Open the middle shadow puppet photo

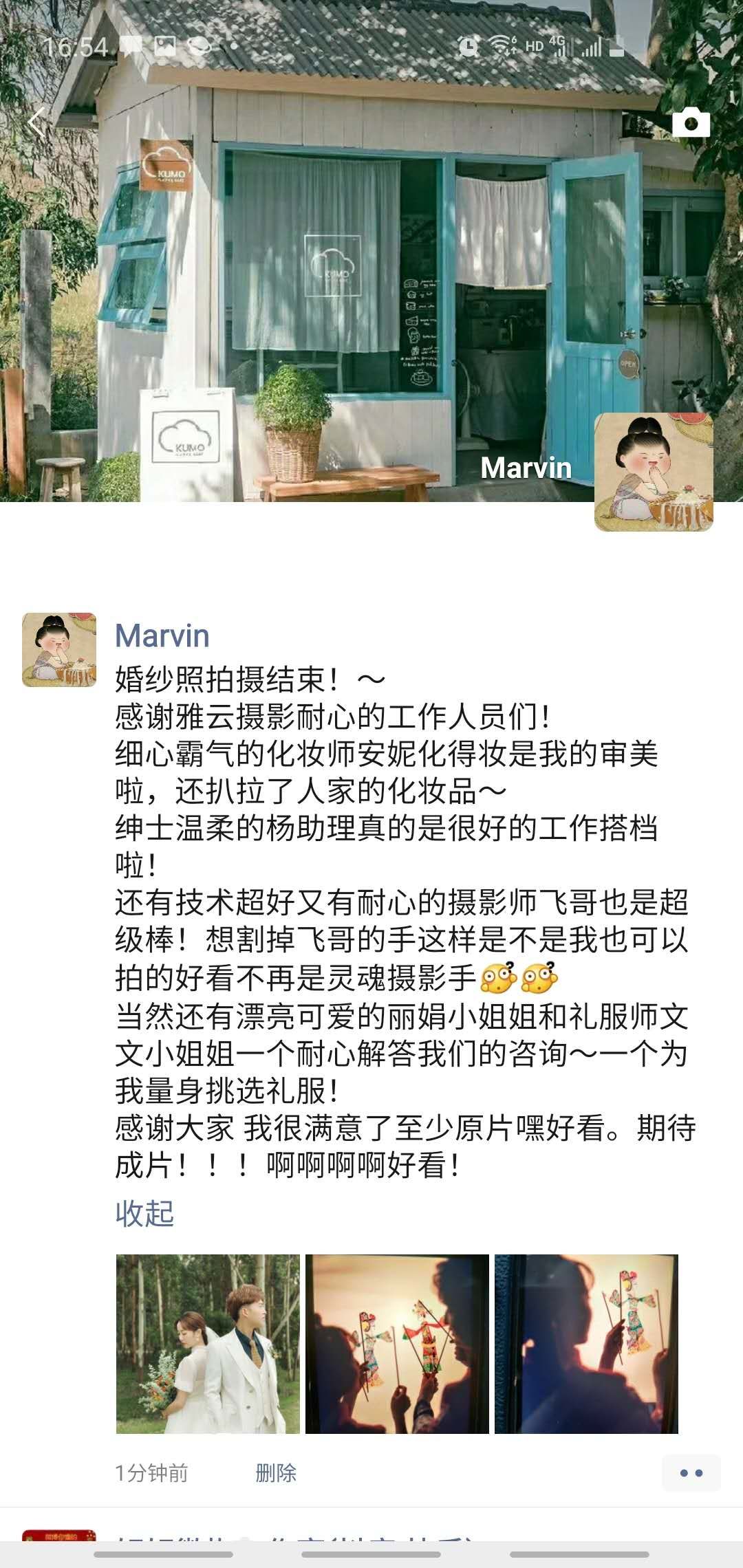click(x=397, y=1344)
